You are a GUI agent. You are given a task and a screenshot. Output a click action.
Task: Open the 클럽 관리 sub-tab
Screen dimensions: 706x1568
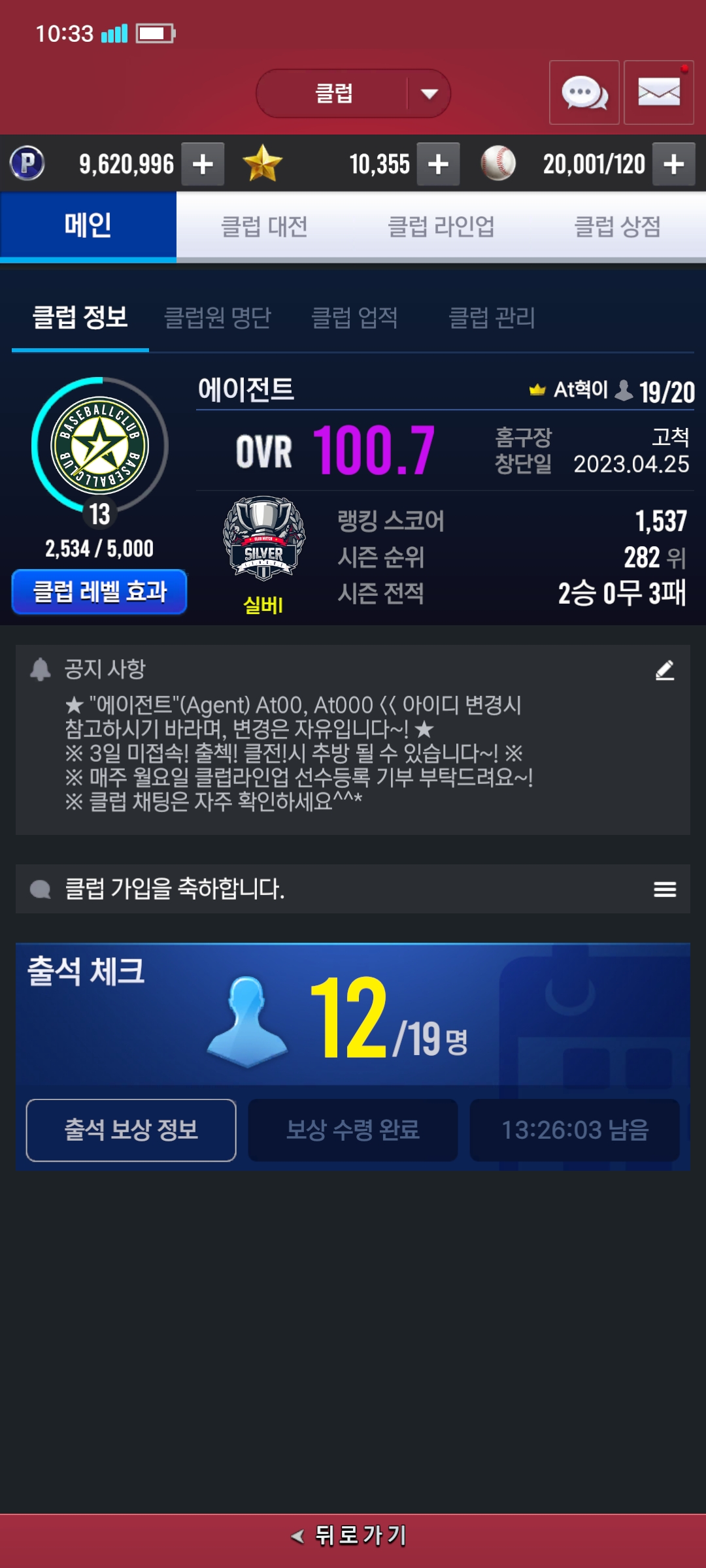tap(492, 318)
